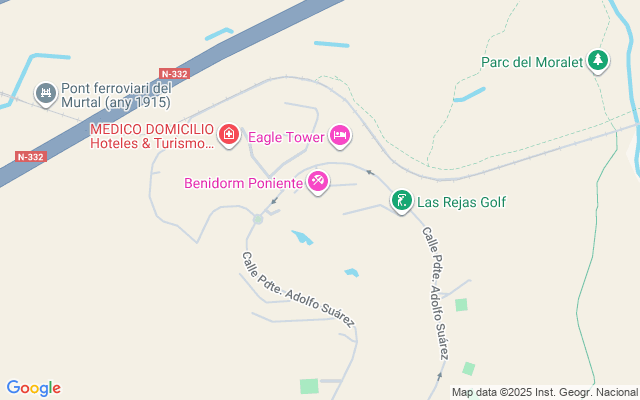Select the MEDICO DOMICILIO medical marker
640x400 pixels.
228,135
